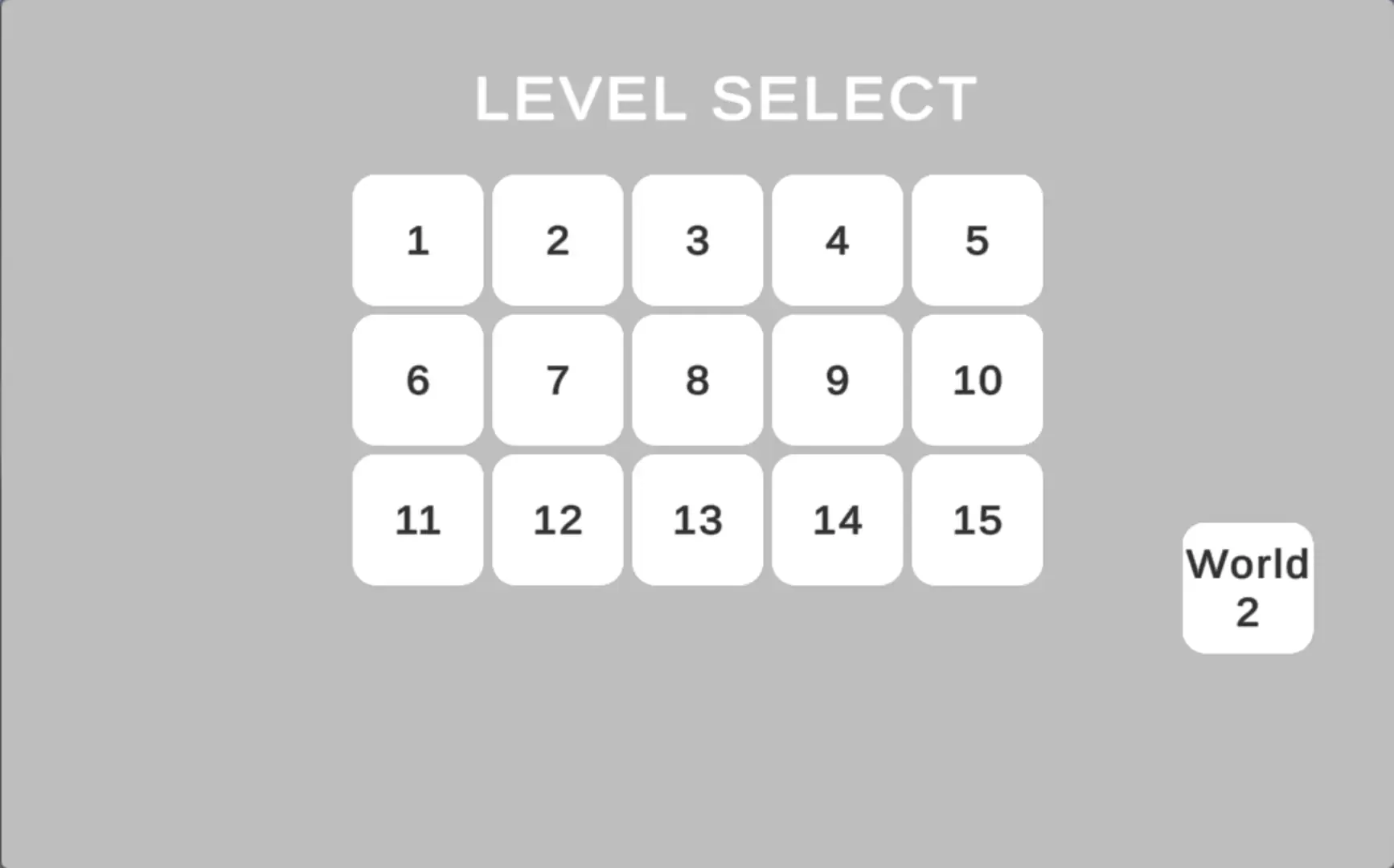1394x868 pixels.
Task: Open level 14
Action: (837, 520)
